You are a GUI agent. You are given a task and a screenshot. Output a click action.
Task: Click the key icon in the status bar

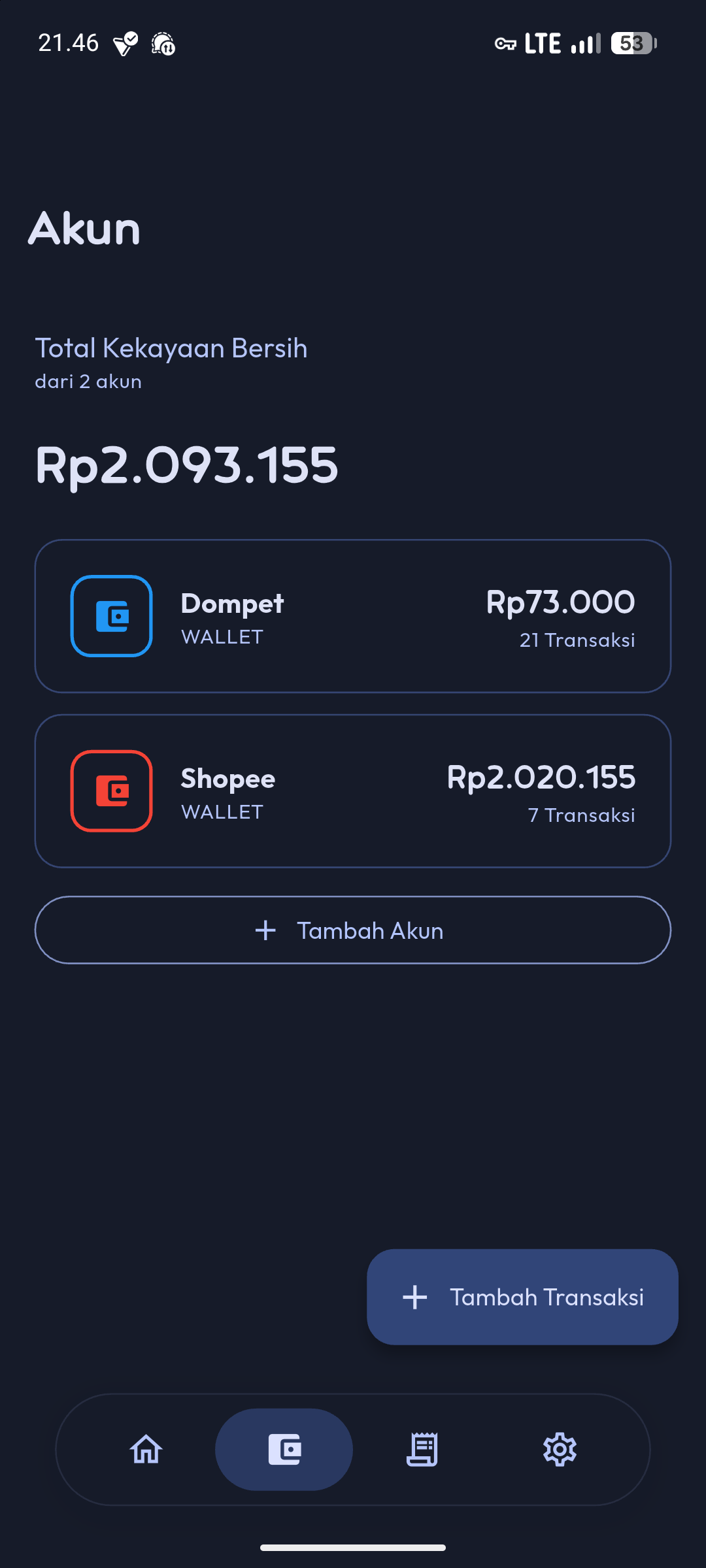[x=505, y=43]
